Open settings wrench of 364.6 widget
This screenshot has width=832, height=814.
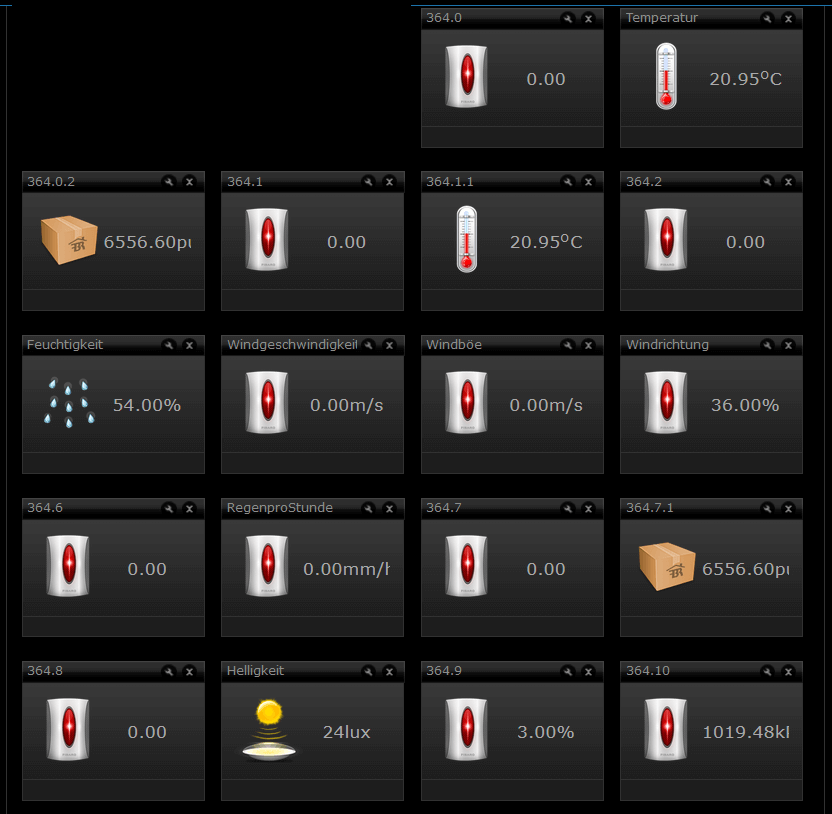coord(169,508)
